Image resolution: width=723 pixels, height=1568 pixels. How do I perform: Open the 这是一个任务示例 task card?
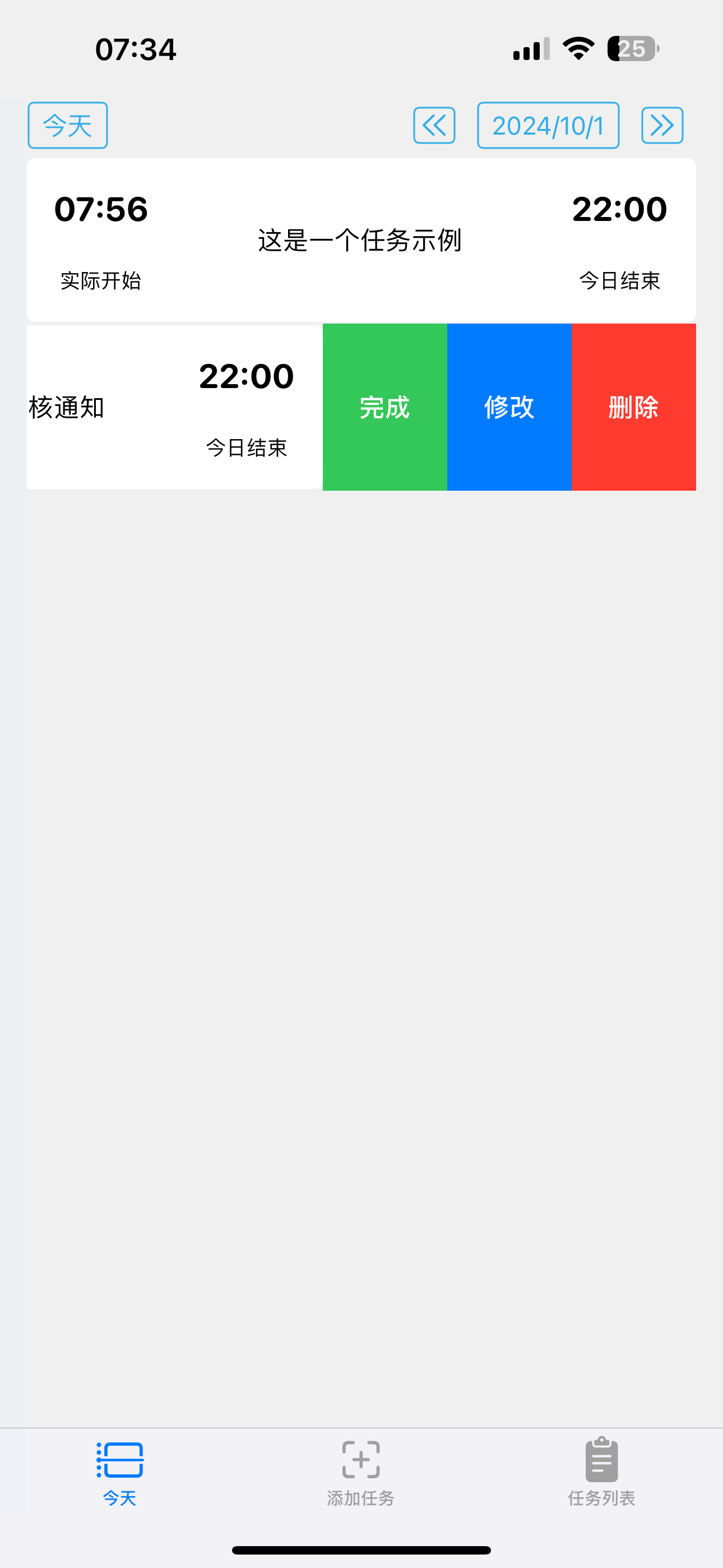pos(361,240)
